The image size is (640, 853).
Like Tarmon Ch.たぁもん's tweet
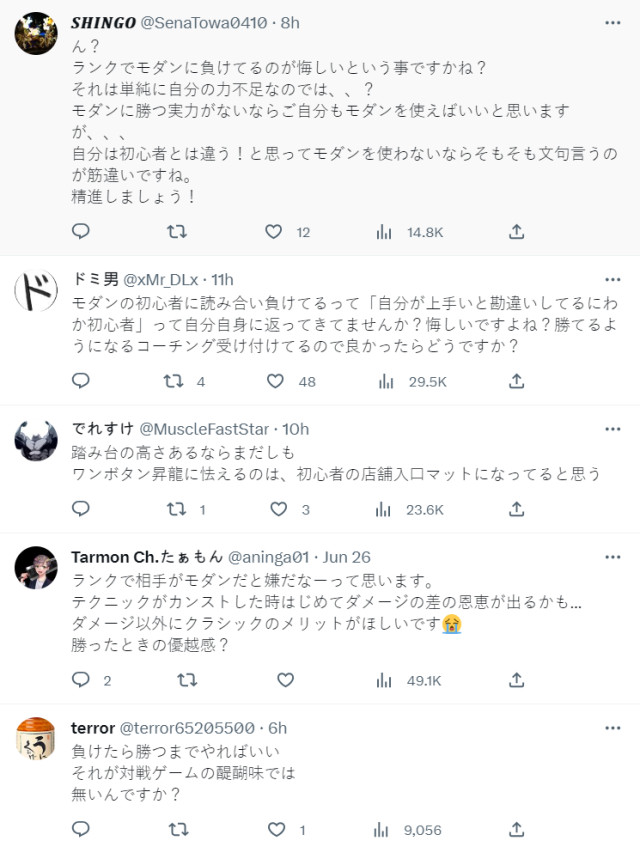(x=285, y=680)
